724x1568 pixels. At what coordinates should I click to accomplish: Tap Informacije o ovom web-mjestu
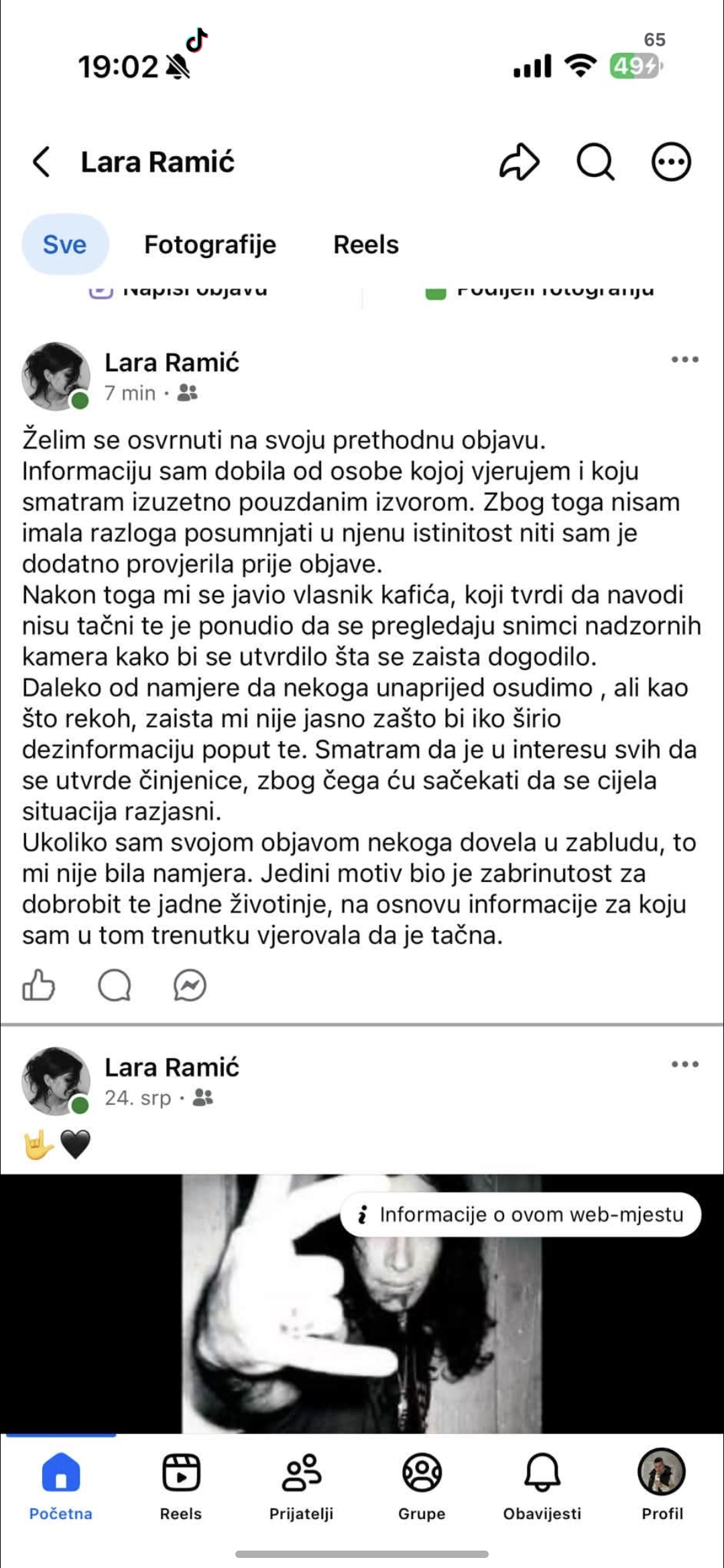521,1215
